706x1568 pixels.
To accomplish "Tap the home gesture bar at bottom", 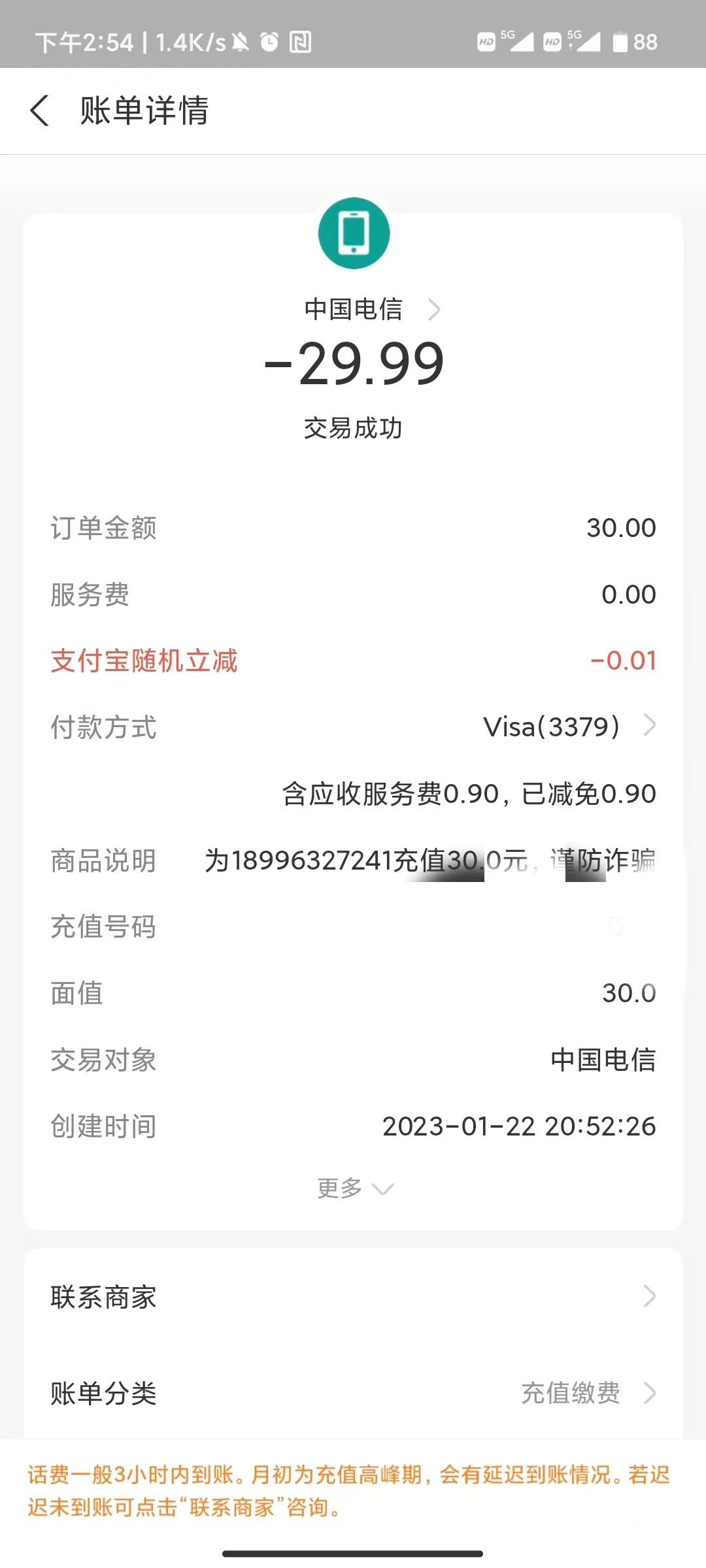I will [353, 1554].
